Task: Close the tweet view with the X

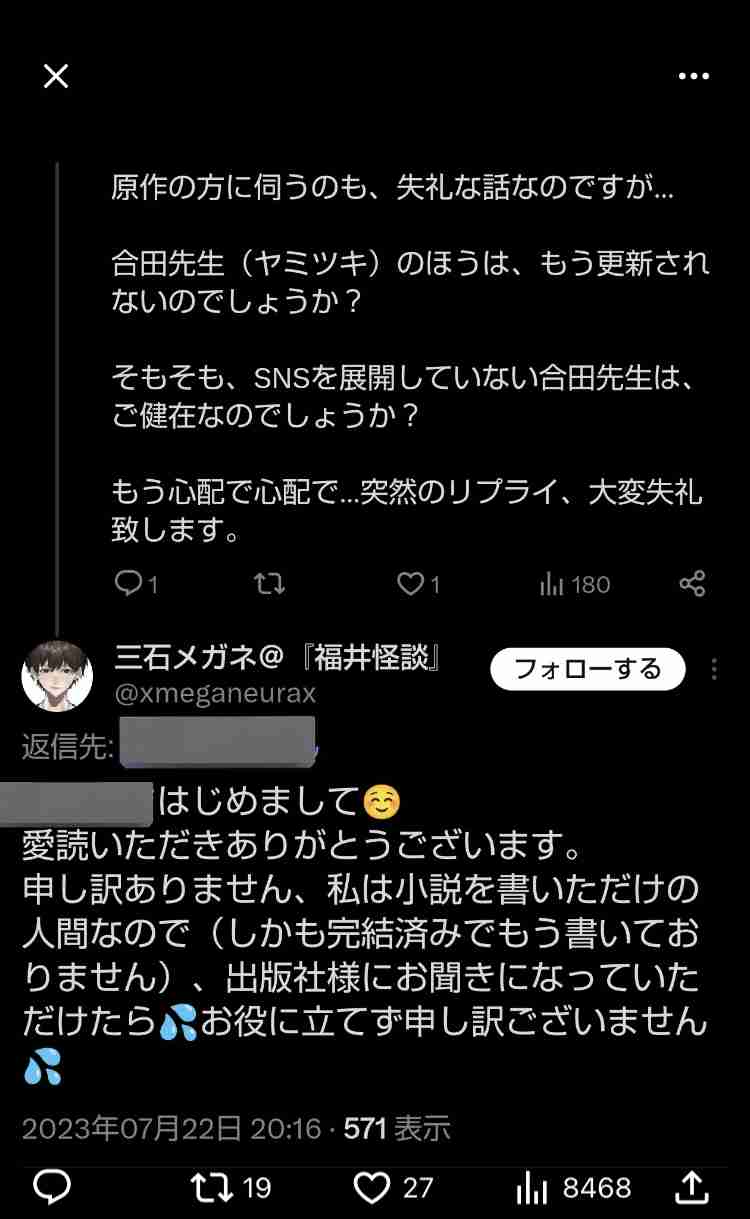Action: (55, 75)
